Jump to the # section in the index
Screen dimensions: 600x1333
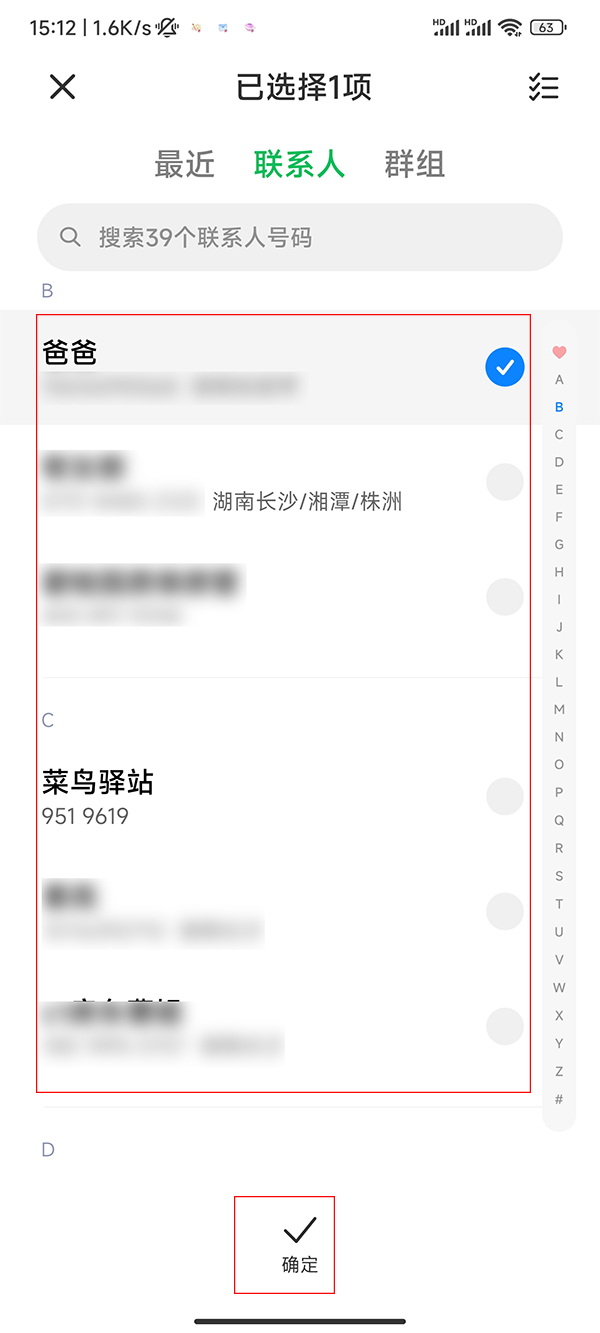pyautogui.click(x=559, y=1099)
